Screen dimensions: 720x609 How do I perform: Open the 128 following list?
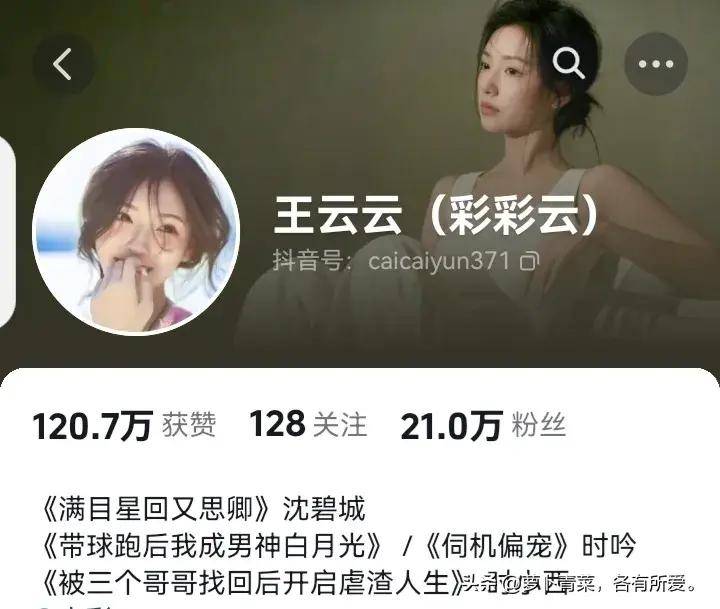(308, 425)
